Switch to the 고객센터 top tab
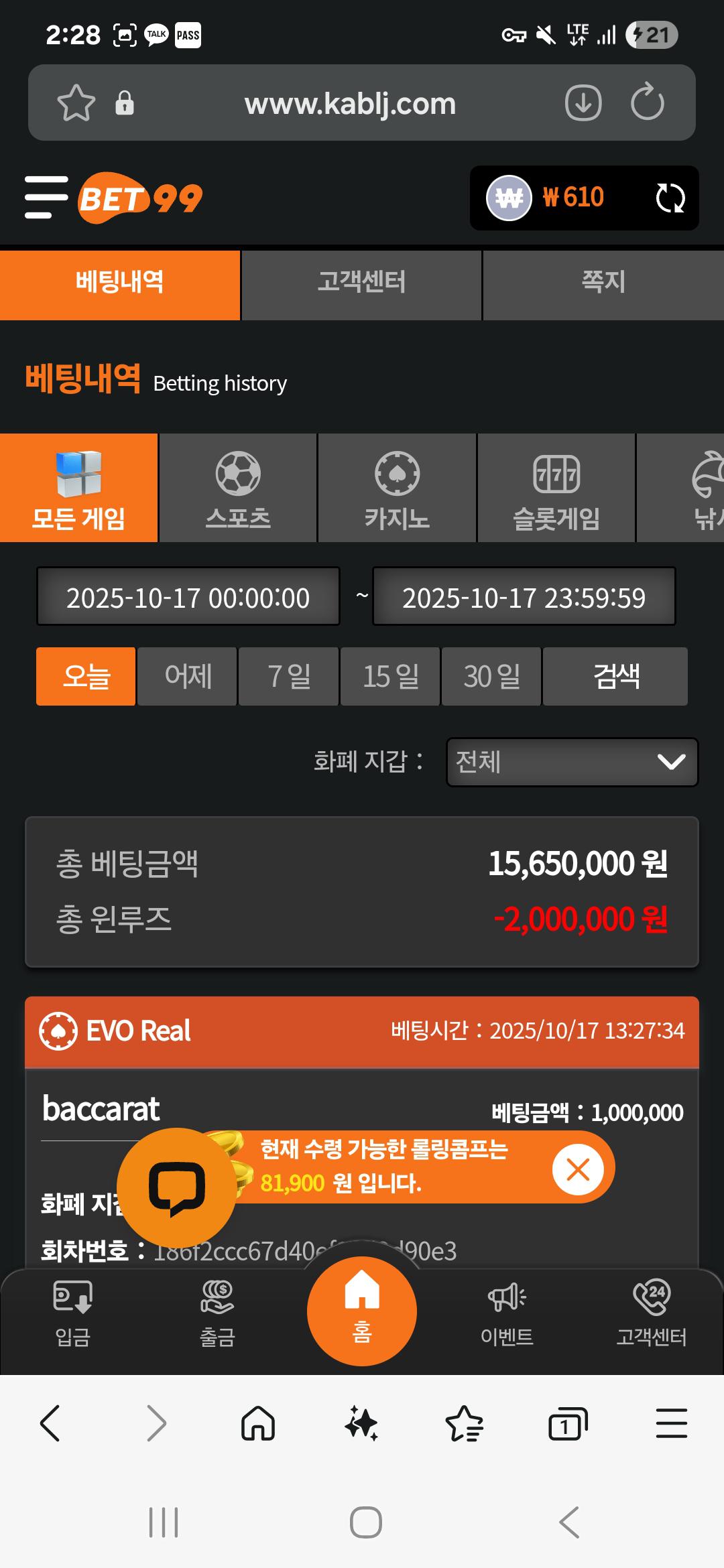 pyautogui.click(x=361, y=282)
